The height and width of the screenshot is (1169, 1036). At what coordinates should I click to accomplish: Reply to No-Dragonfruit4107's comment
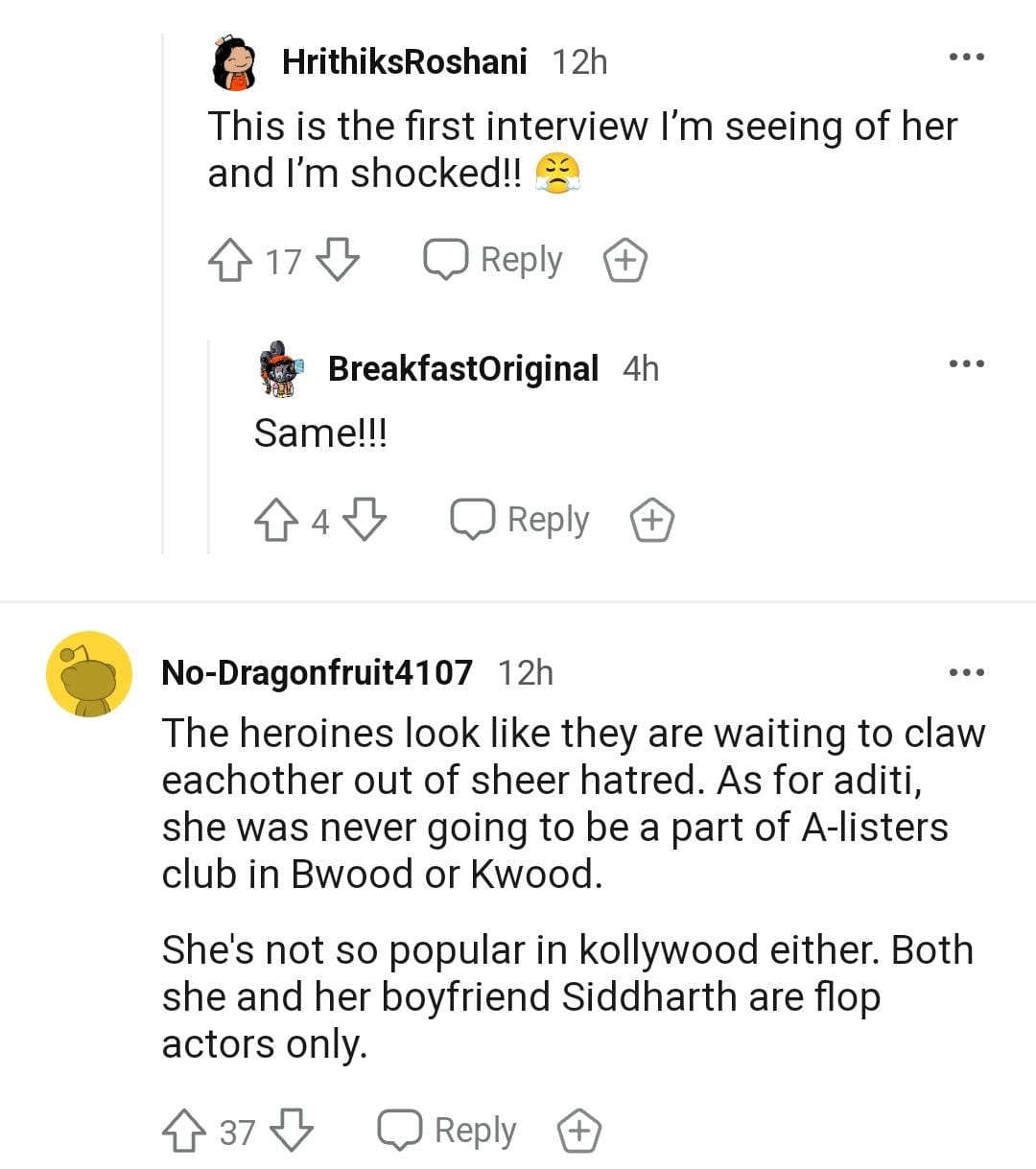click(x=448, y=1131)
